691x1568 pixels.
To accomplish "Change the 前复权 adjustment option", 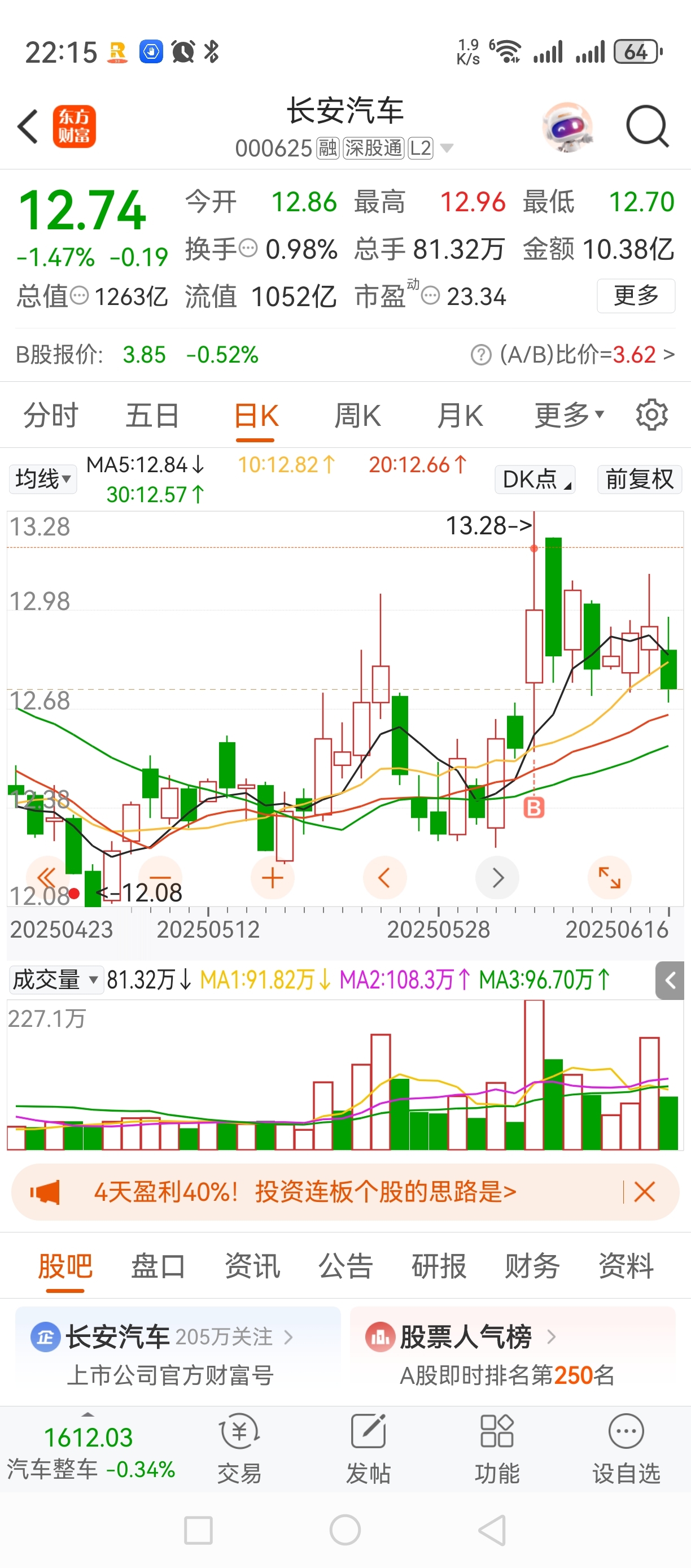I will (x=639, y=479).
